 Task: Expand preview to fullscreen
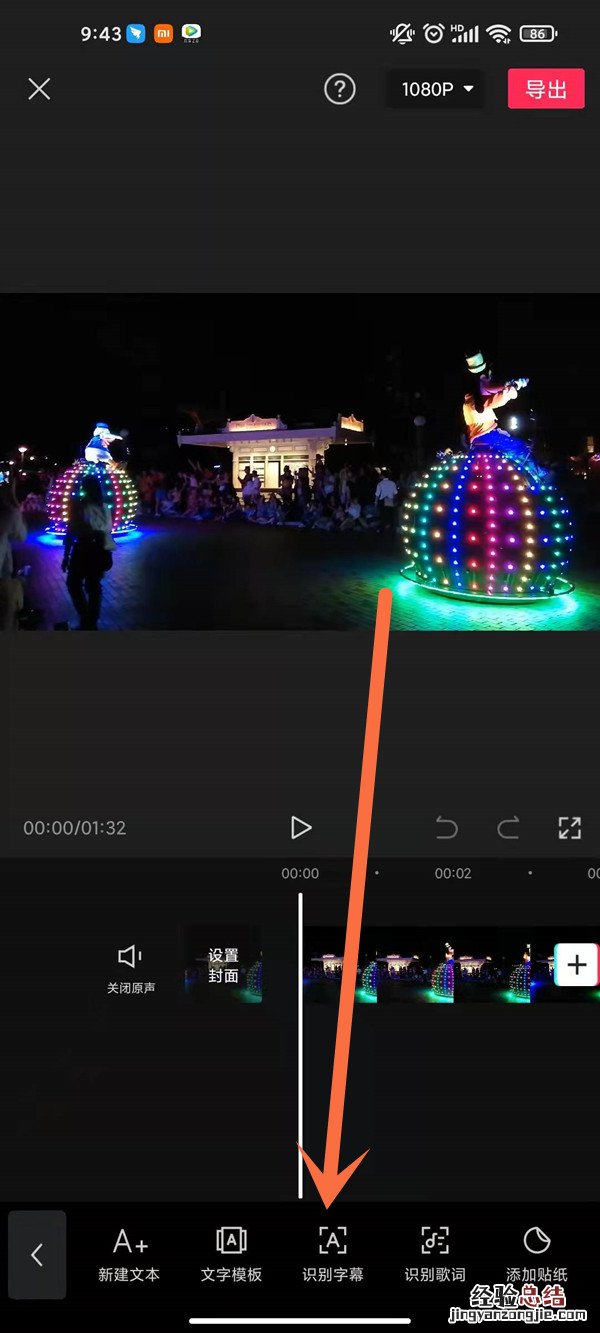[569, 827]
